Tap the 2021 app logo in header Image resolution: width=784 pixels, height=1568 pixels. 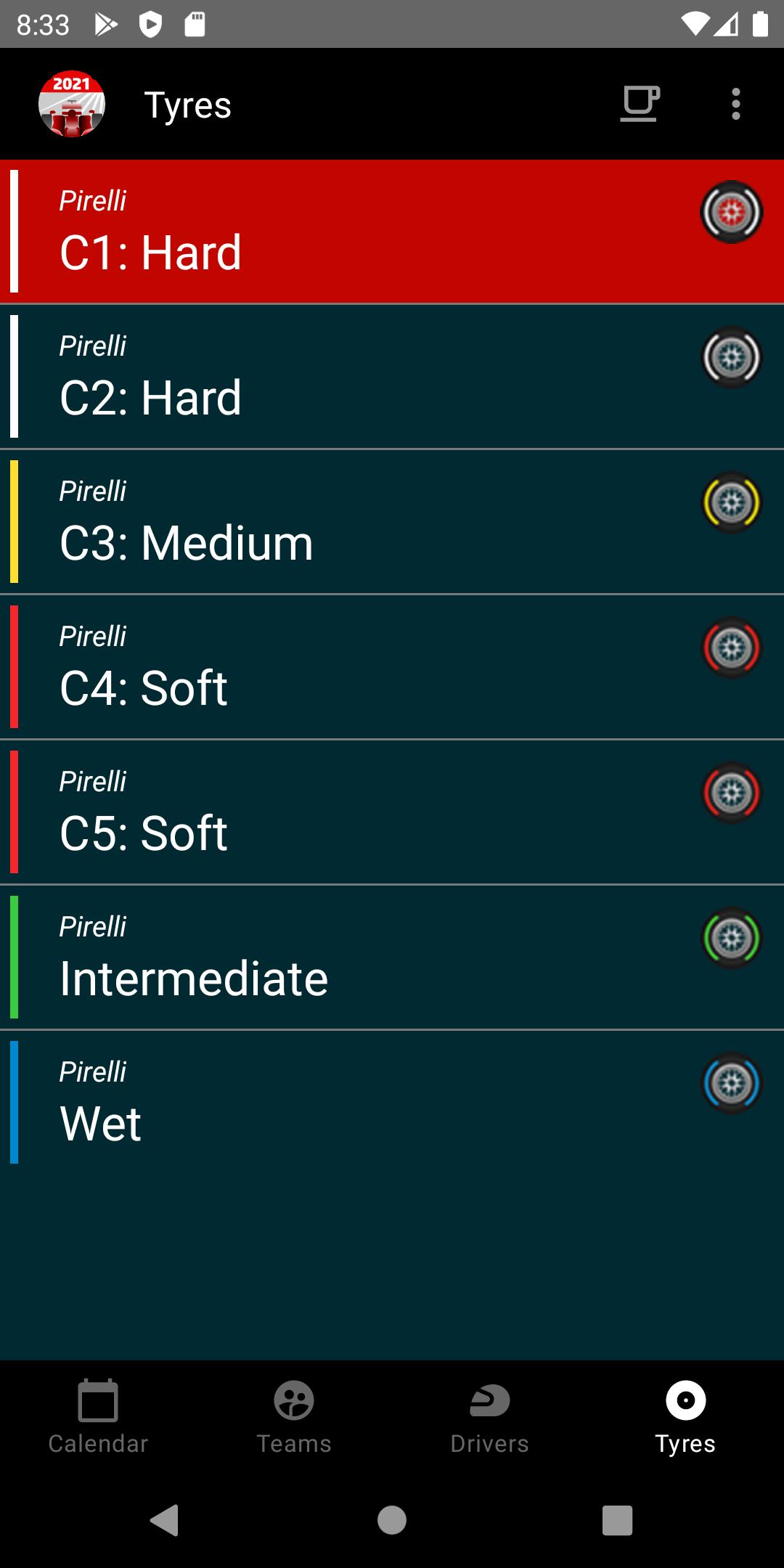point(72,104)
